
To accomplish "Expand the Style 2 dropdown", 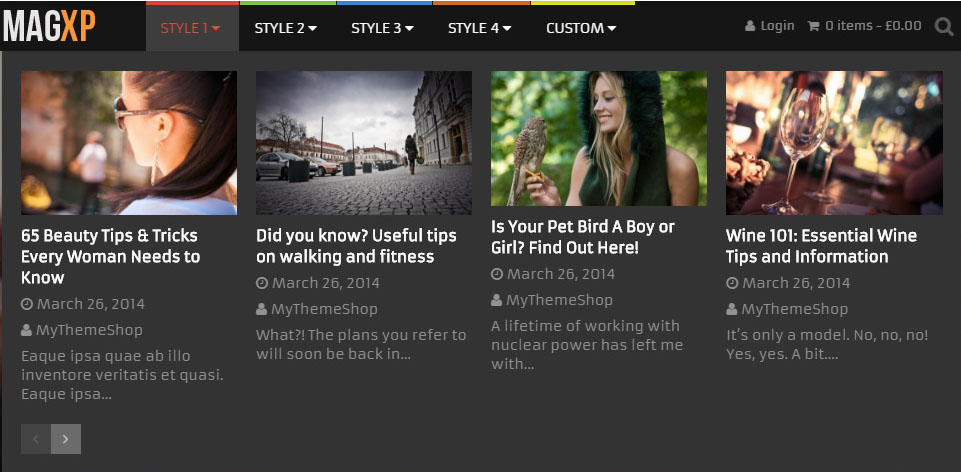I will [x=285, y=28].
